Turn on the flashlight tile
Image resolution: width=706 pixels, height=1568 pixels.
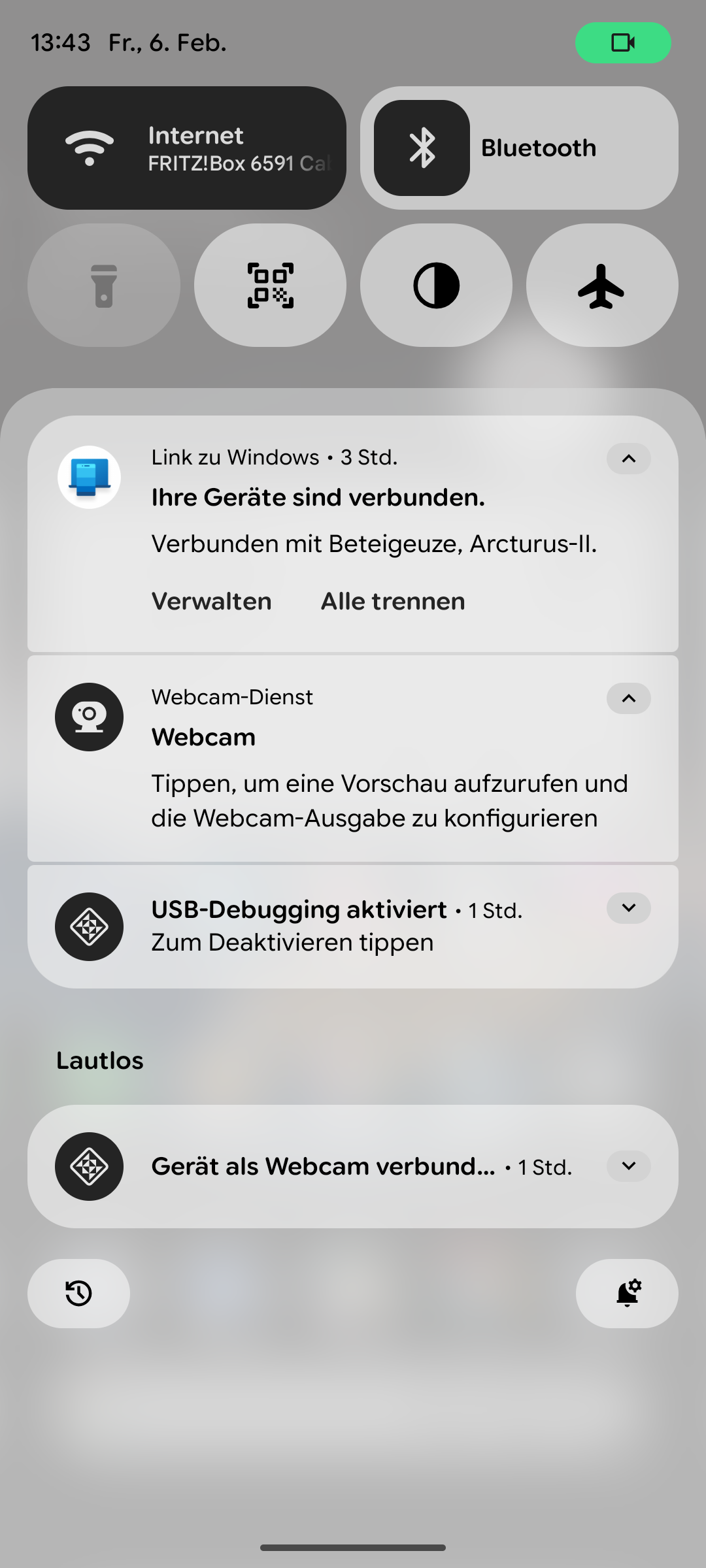104,286
